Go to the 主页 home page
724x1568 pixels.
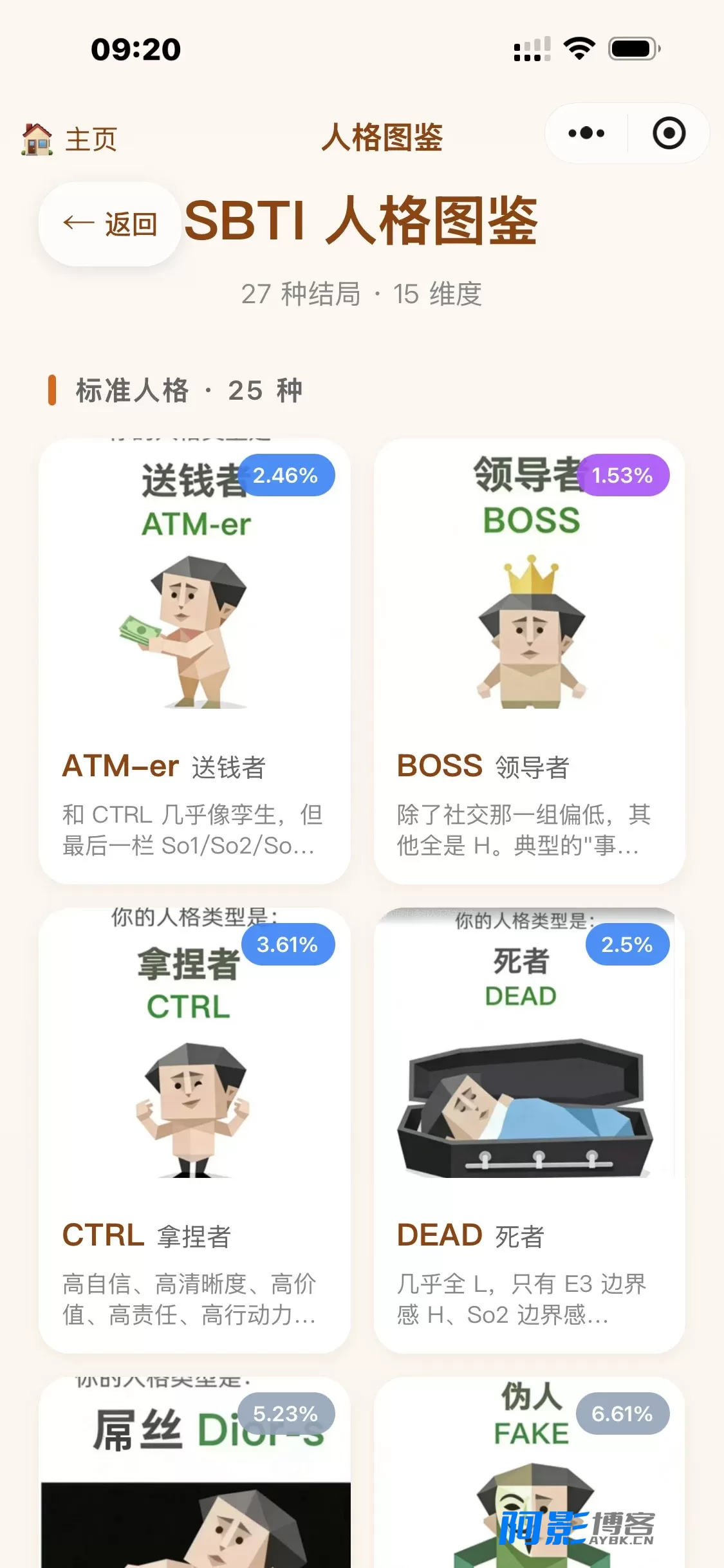click(70, 138)
